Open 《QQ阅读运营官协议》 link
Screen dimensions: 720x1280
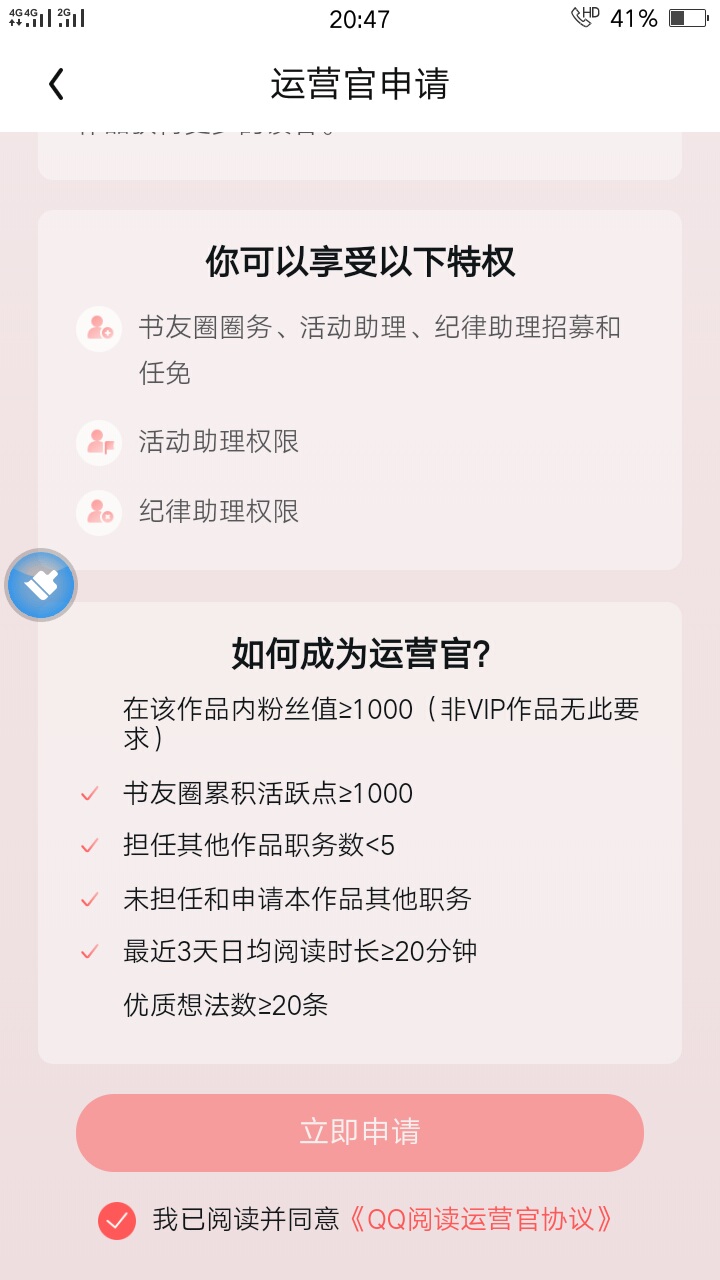(x=479, y=1220)
